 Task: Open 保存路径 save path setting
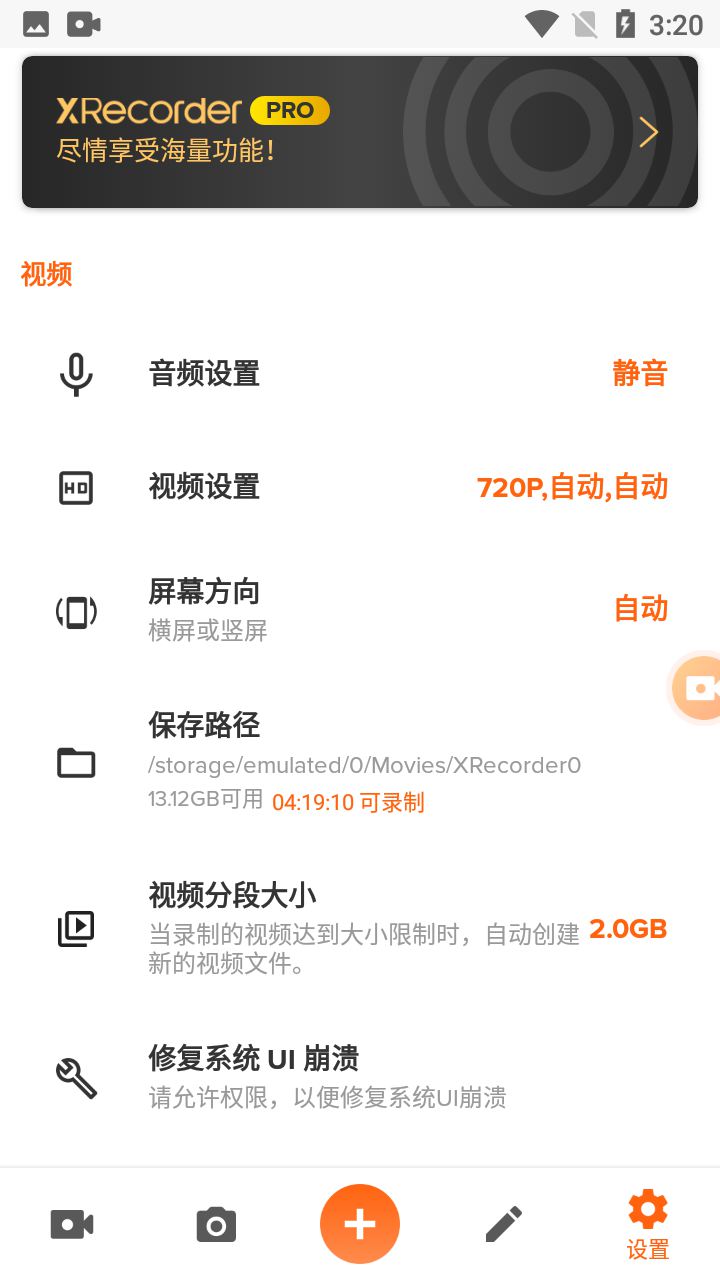coord(360,764)
